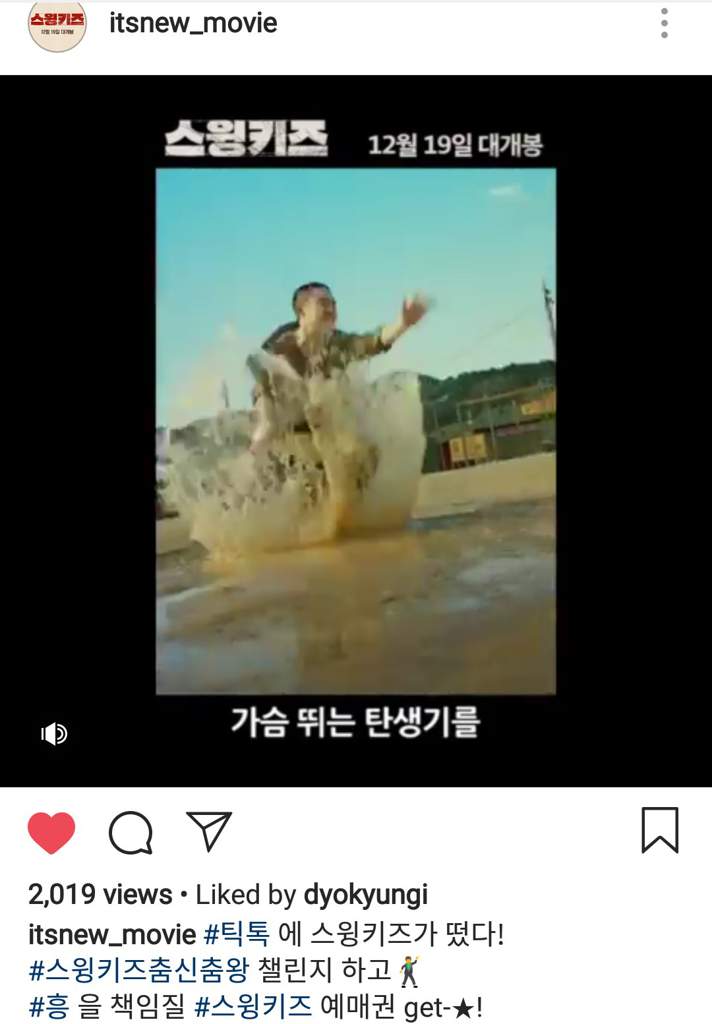
Task: Unlike the post with heart icon
Action: point(52,832)
